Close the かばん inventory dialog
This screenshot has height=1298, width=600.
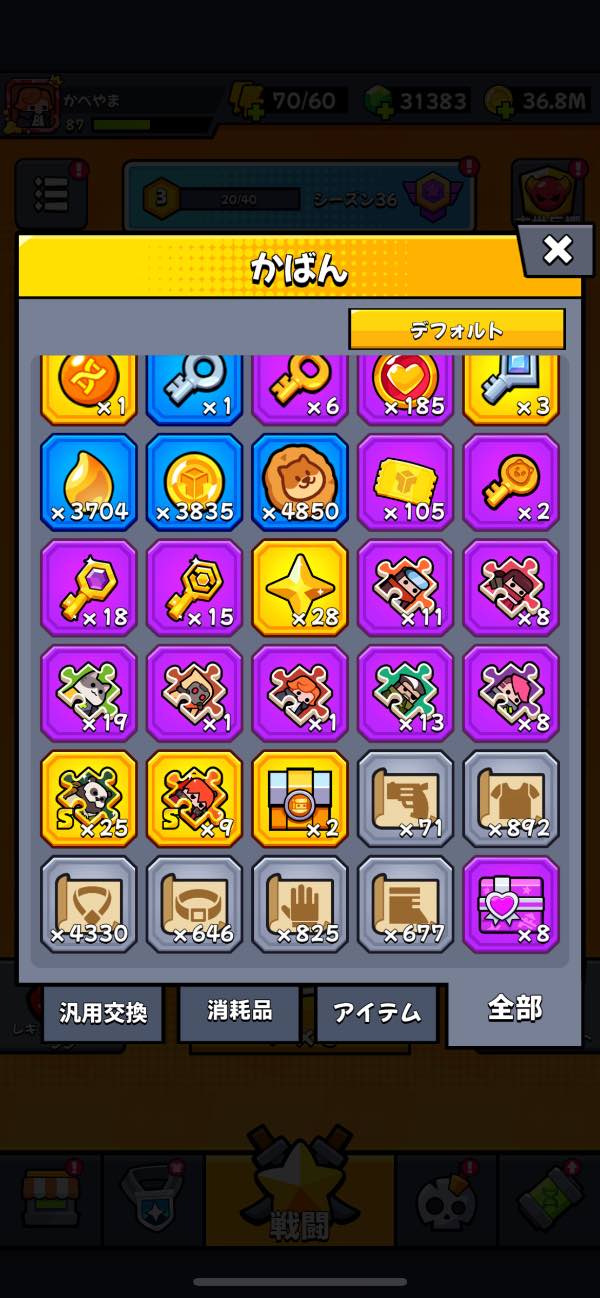[x=557, y=250]
